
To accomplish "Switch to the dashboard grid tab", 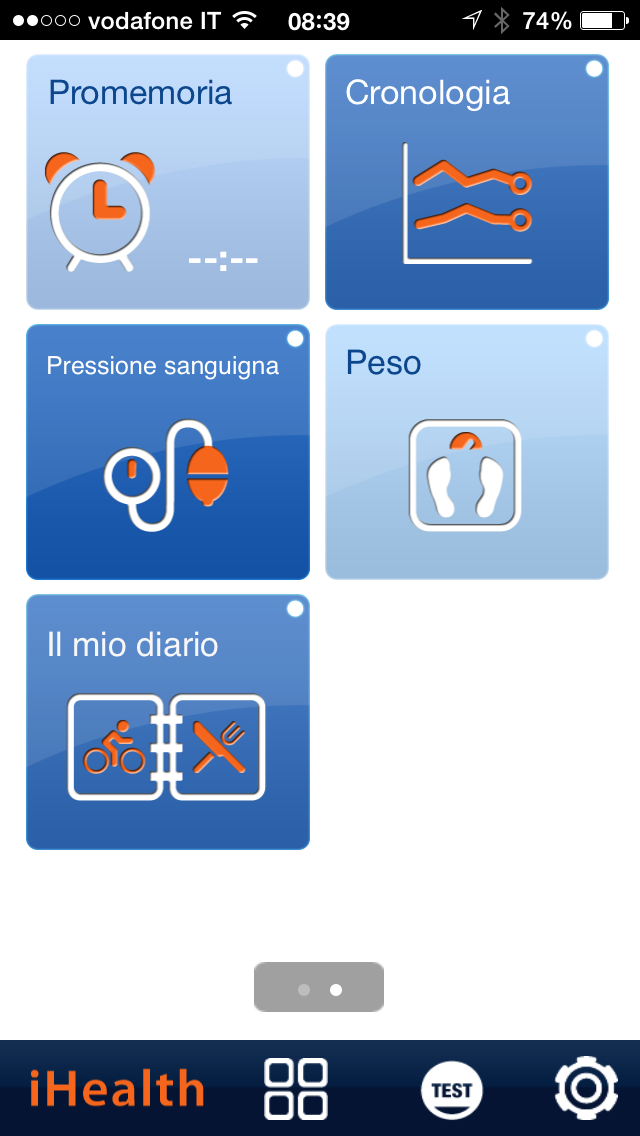I will click(296, 1088).
